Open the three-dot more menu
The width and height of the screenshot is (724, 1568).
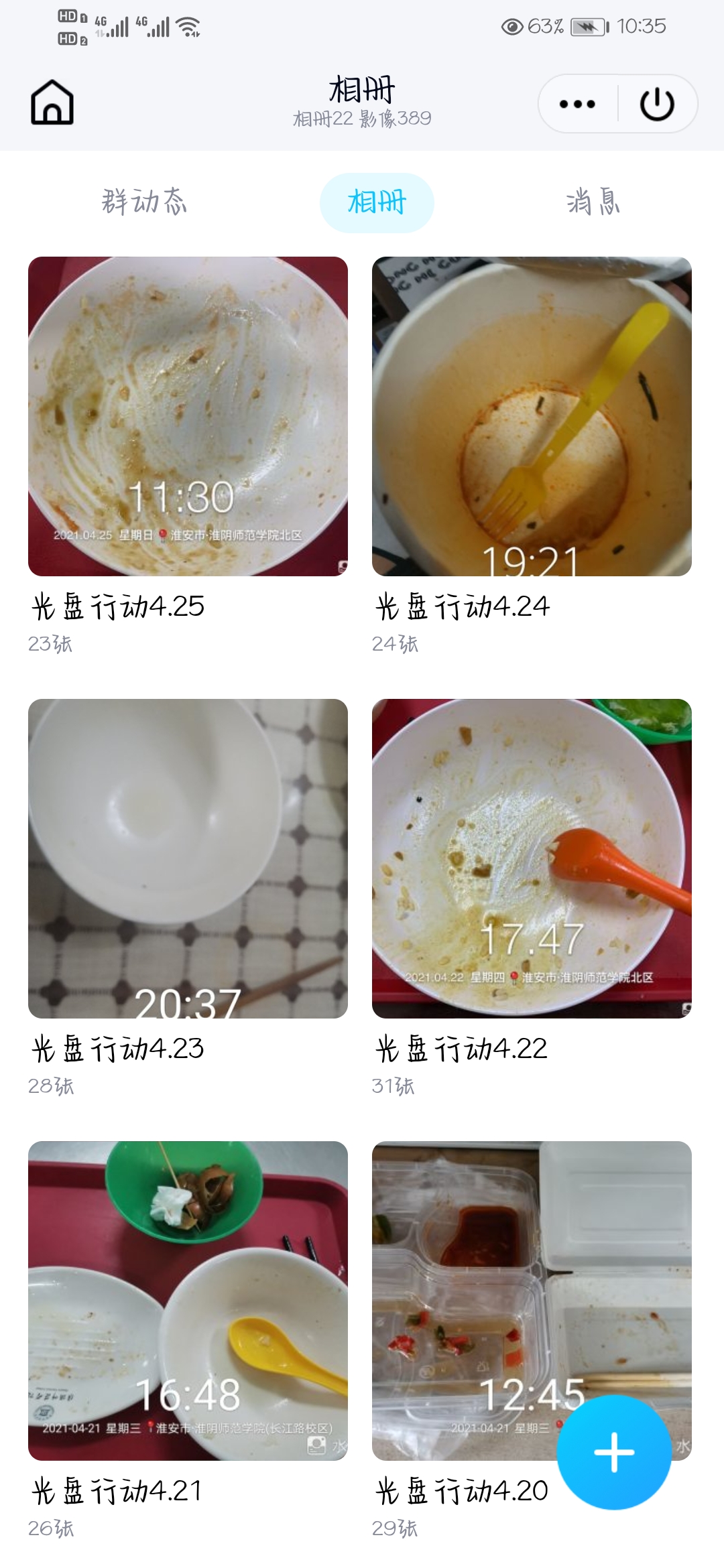tap(577, 104)
